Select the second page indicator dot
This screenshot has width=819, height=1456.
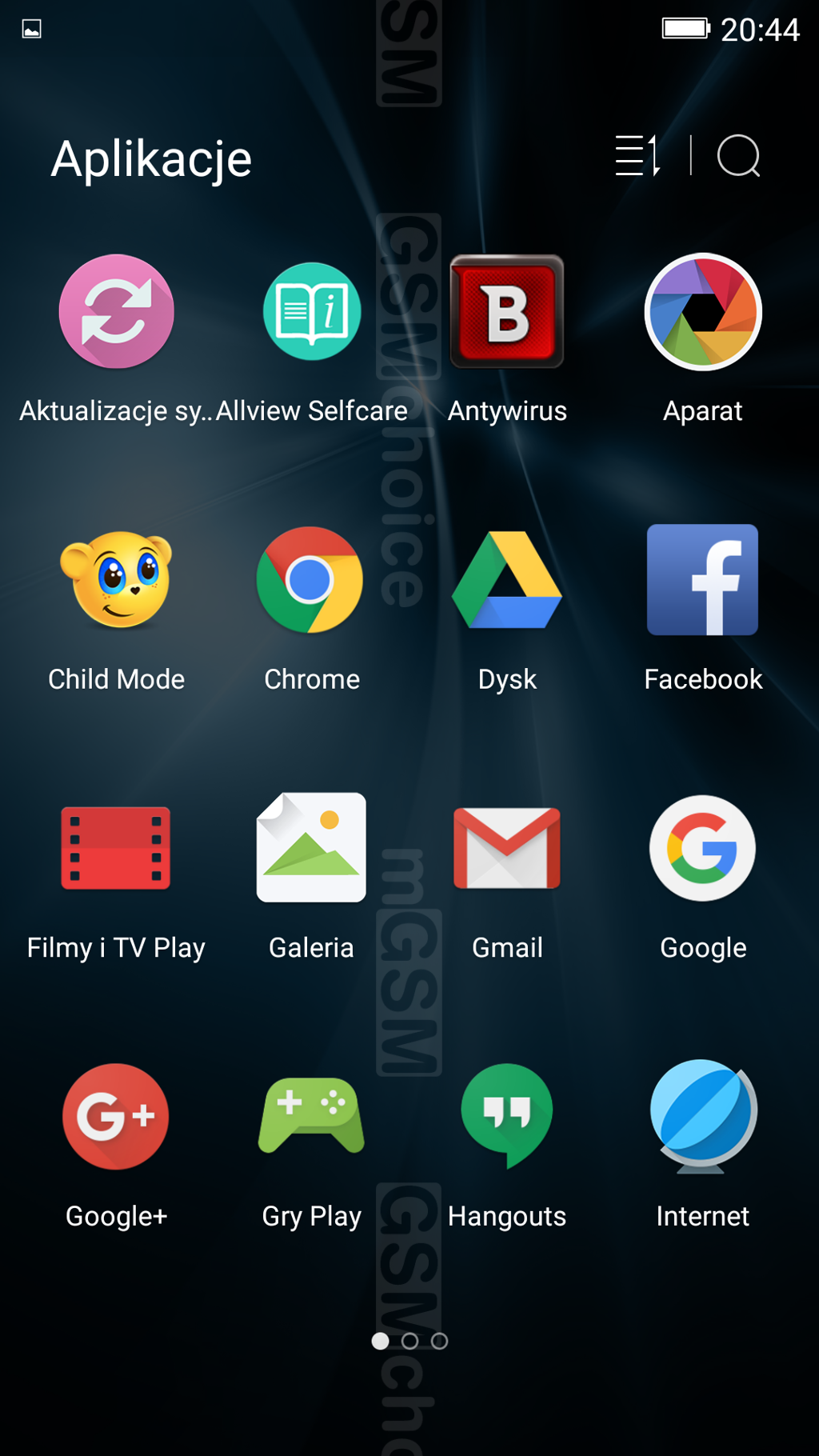click(x=409, y=1341)
